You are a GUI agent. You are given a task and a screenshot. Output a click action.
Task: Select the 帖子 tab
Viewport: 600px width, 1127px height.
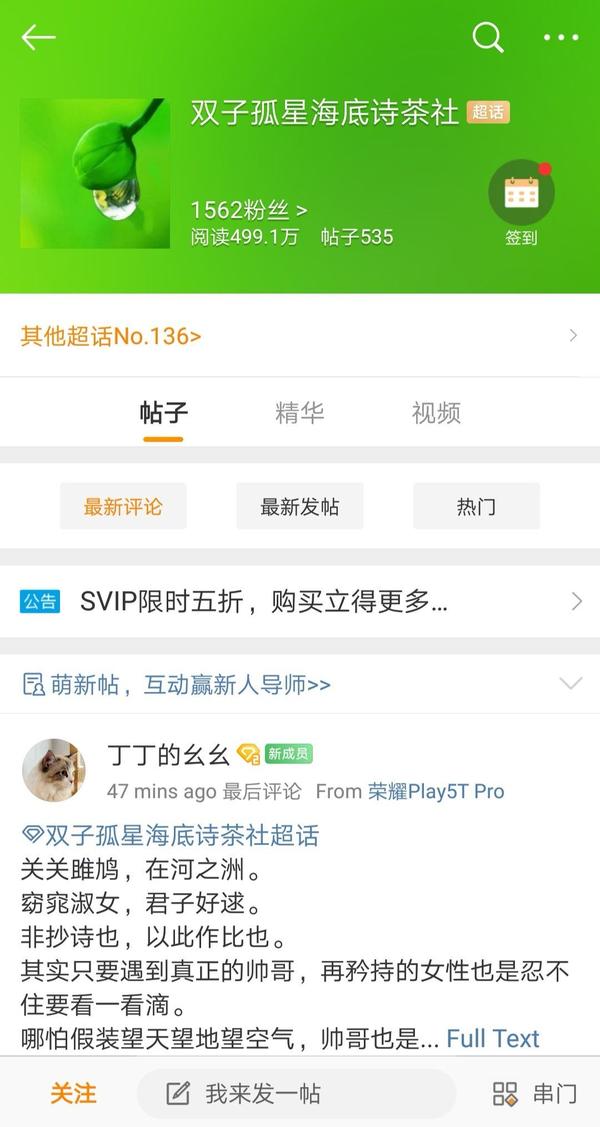coord(163,414)
